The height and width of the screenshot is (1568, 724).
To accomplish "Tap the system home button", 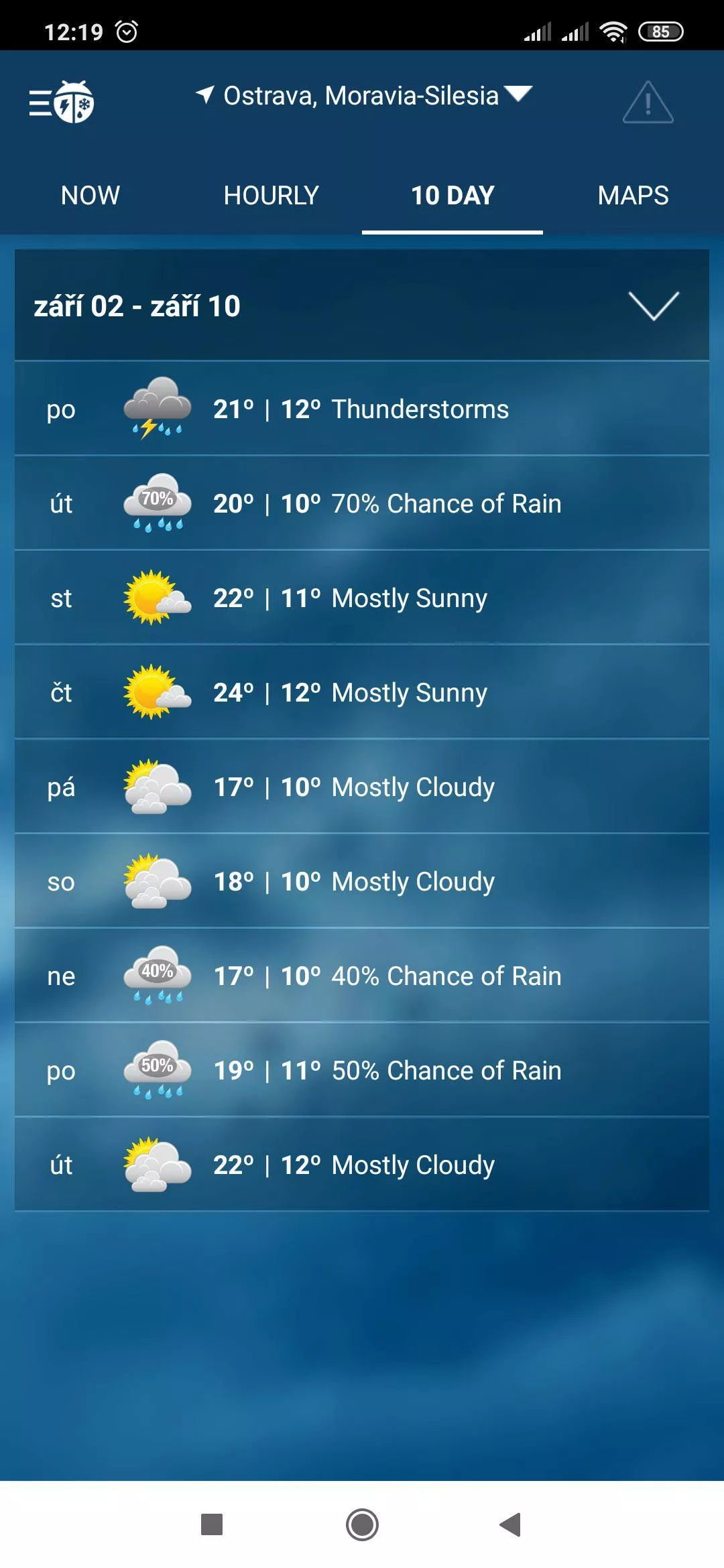I will tap(362, 1524).
